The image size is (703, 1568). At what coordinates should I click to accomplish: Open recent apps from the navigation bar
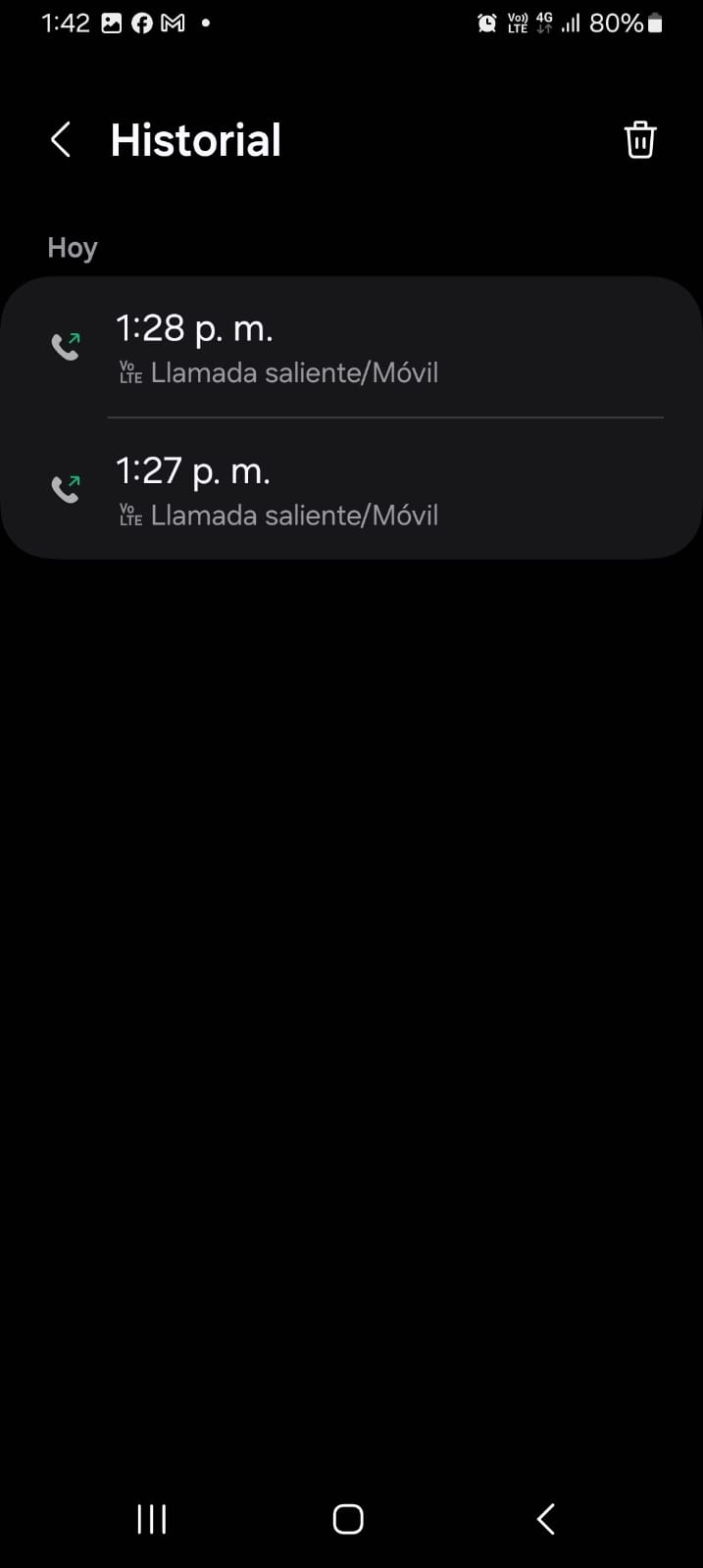click(152, 1519)
